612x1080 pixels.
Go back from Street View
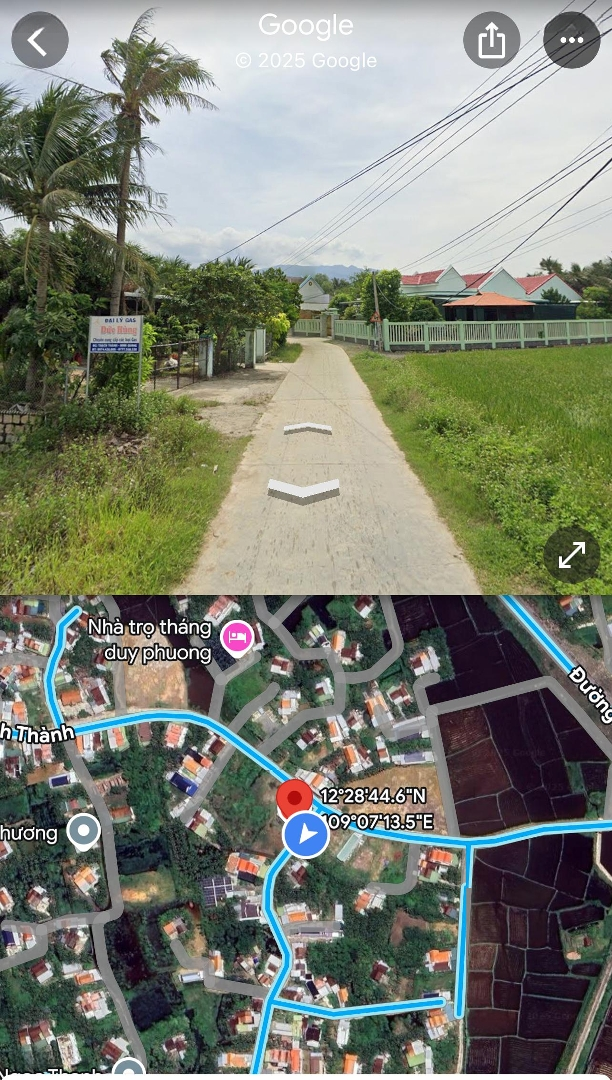click(39, 40)
